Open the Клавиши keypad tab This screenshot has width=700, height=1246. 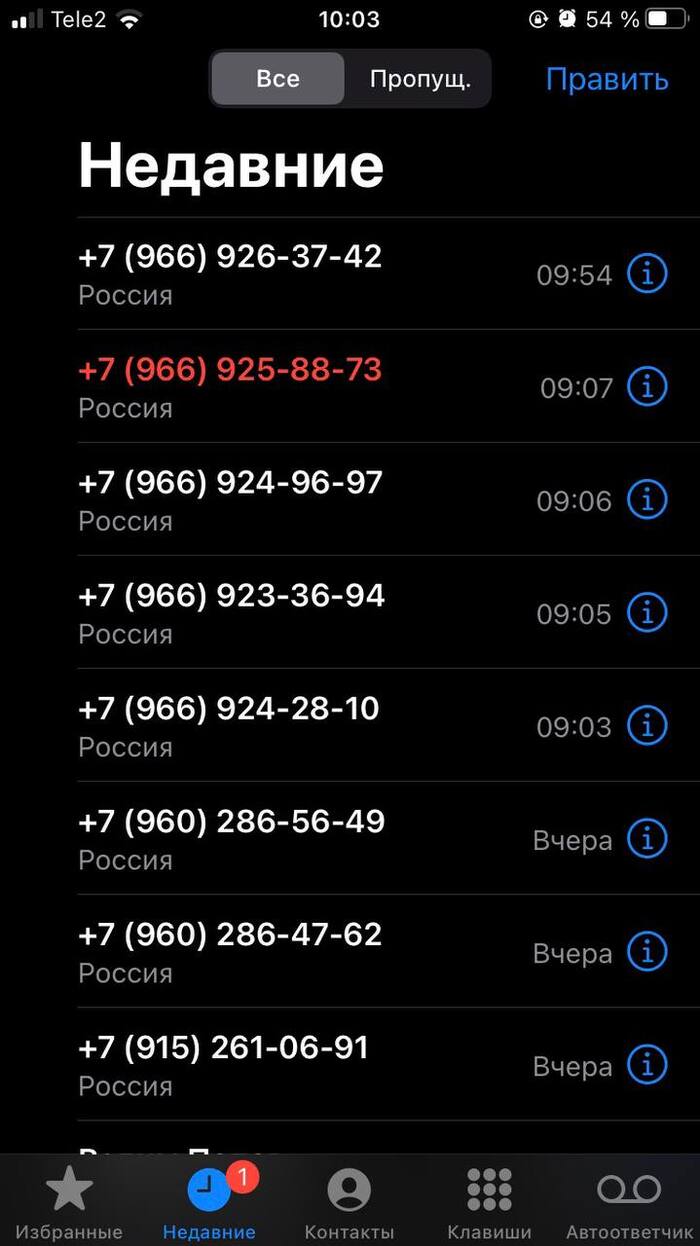point(489,1202)
